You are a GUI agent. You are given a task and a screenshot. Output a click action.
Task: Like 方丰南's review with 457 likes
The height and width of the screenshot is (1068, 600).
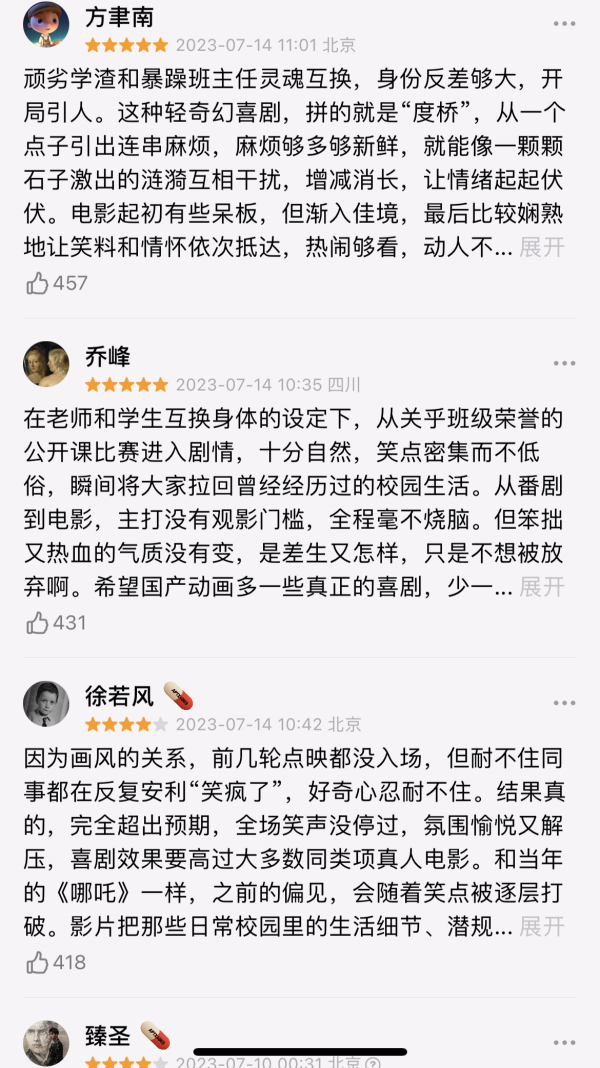pos(39,283)
